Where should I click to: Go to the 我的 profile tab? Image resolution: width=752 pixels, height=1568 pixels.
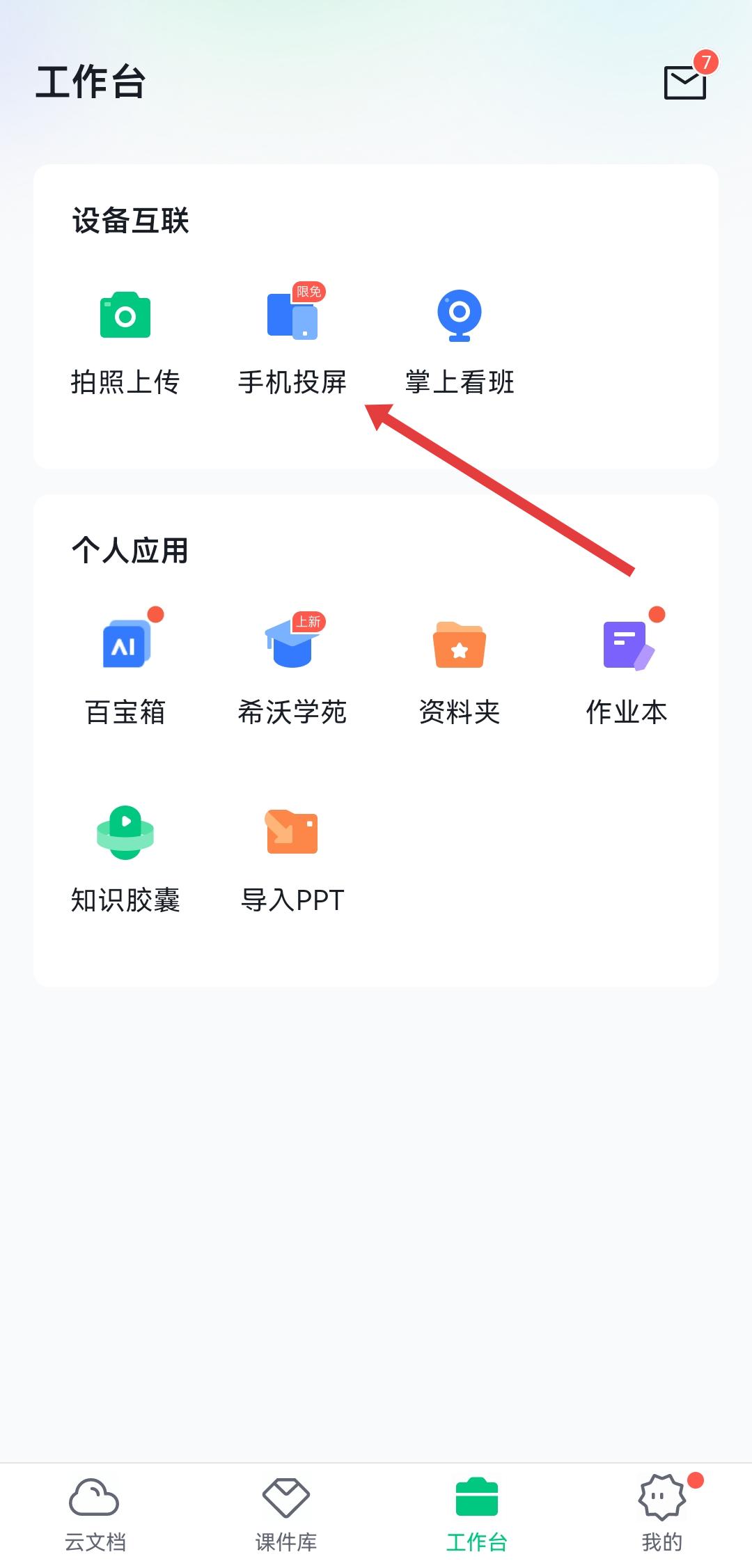[x=662, y=1515]
